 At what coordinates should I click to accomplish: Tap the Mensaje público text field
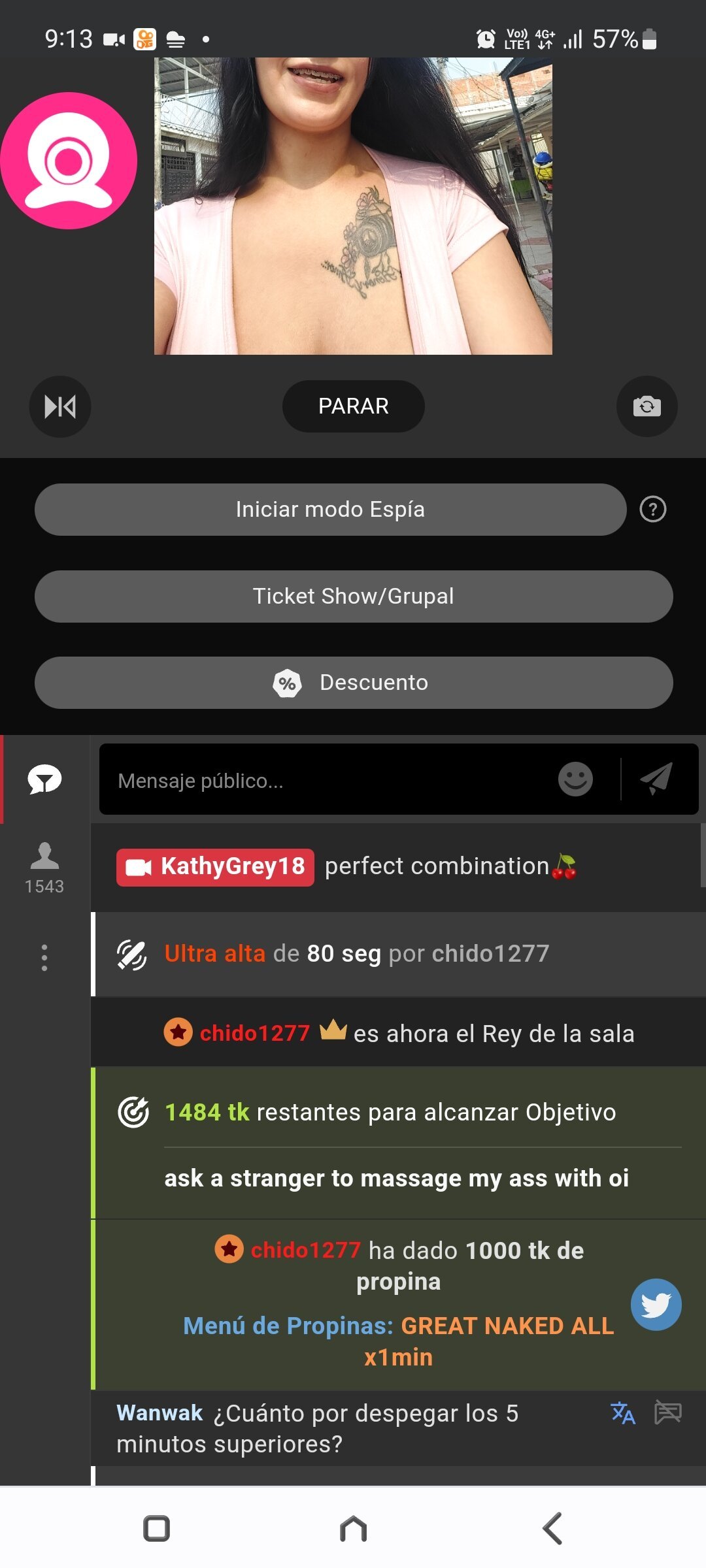[294, 779]
